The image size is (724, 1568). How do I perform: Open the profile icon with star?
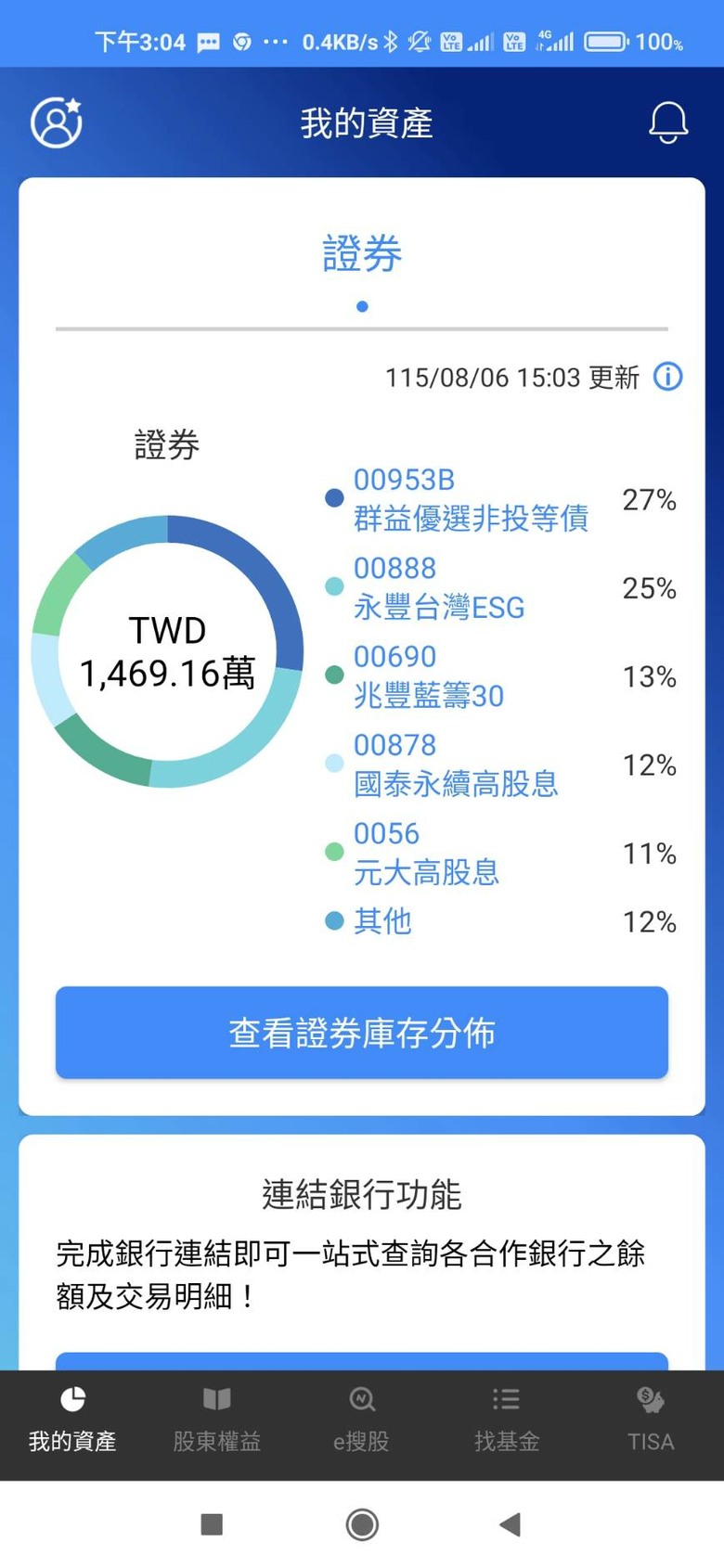pos(57,122)
